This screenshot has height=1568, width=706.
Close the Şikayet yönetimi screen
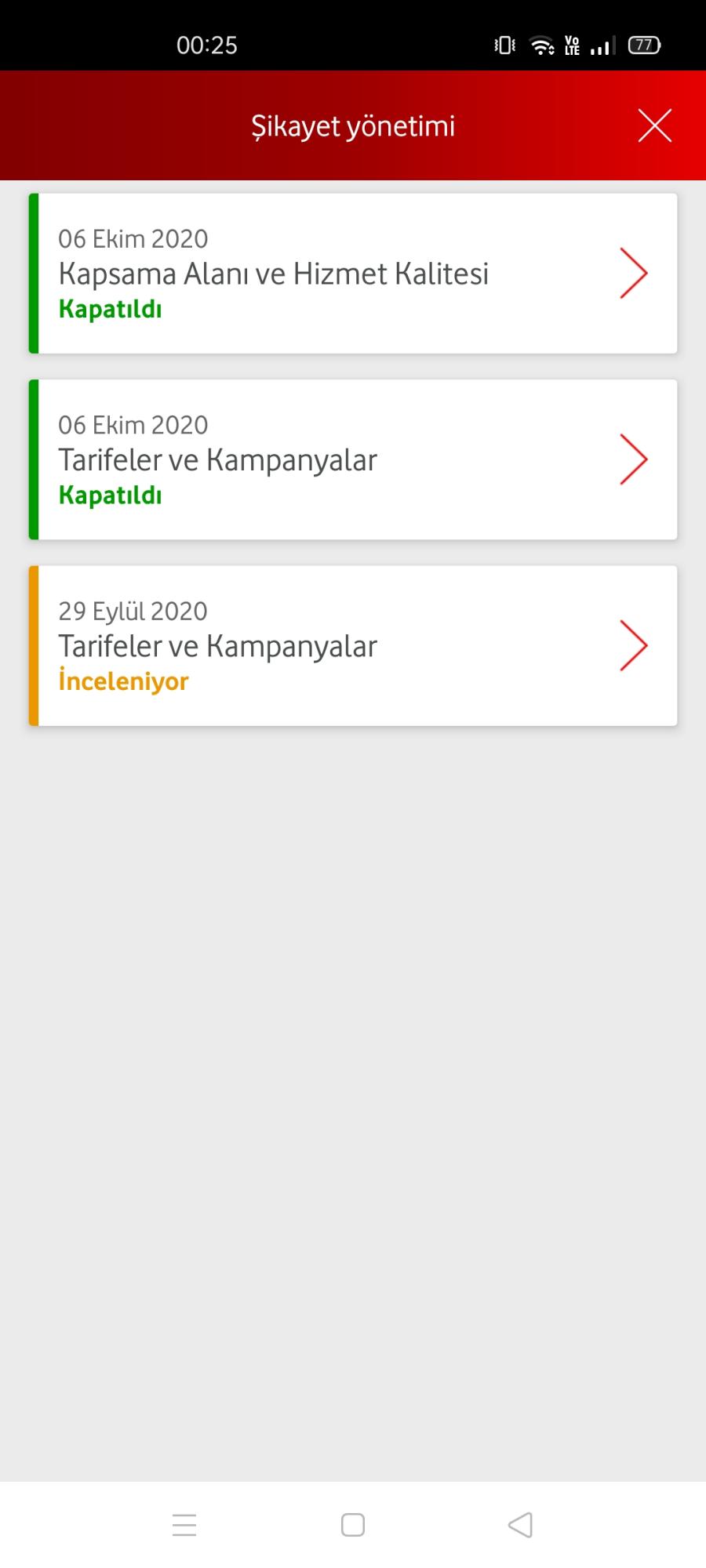(655, 125)
